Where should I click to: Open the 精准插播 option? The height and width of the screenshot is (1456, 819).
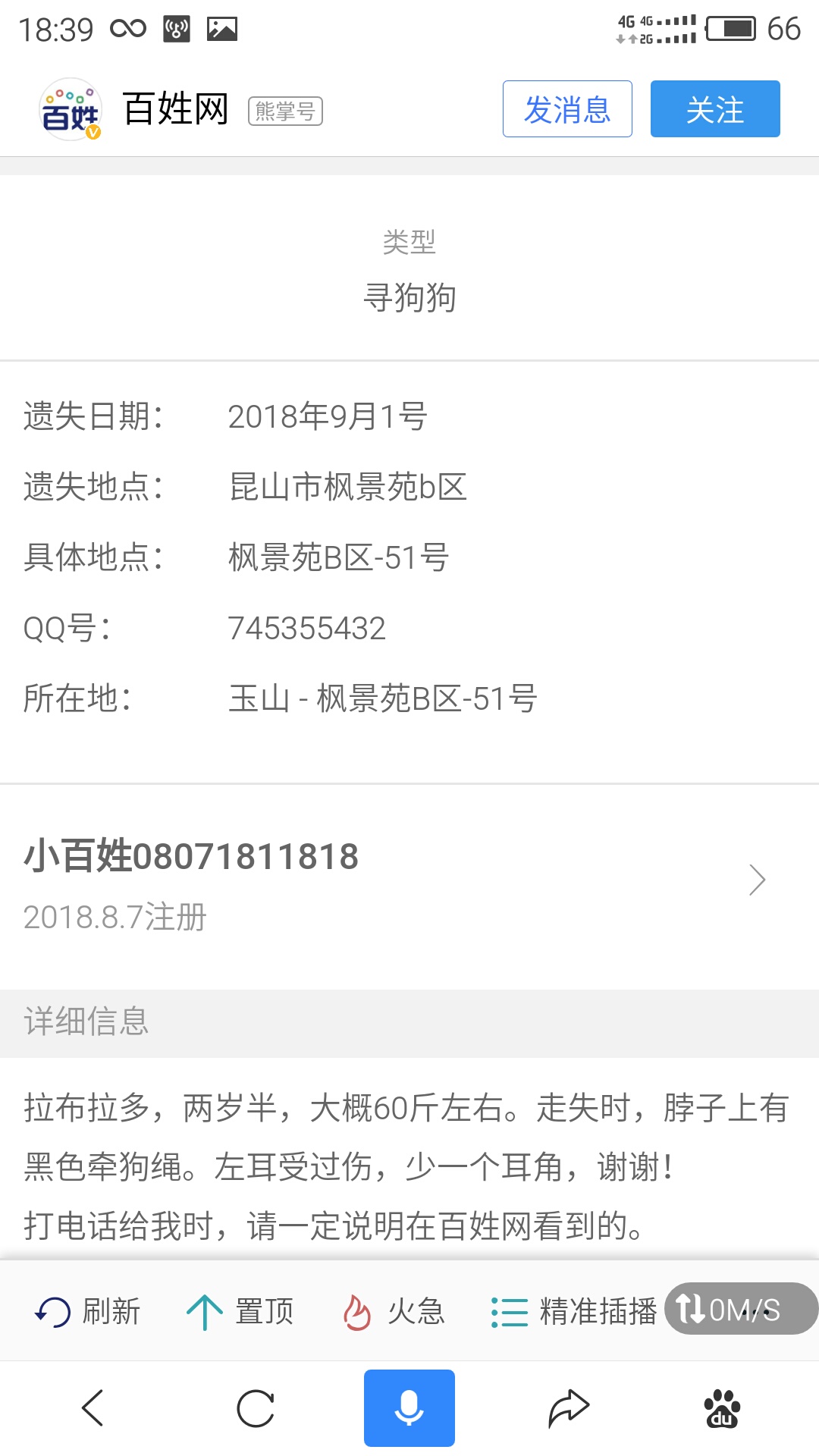pyautogui.click(x=574, y=1311)
